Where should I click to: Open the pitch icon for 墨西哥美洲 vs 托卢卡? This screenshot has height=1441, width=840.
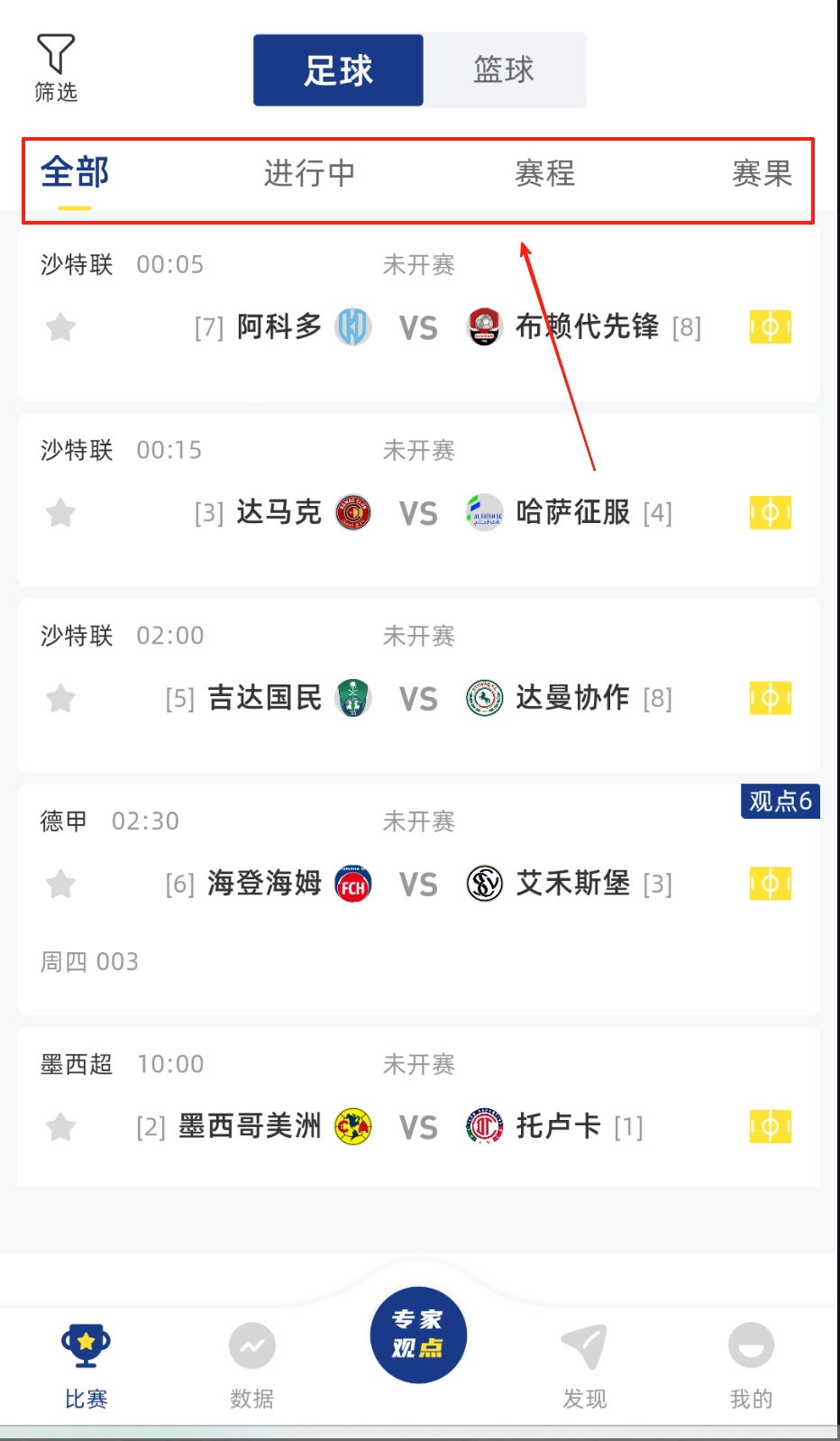point(770,1127)
